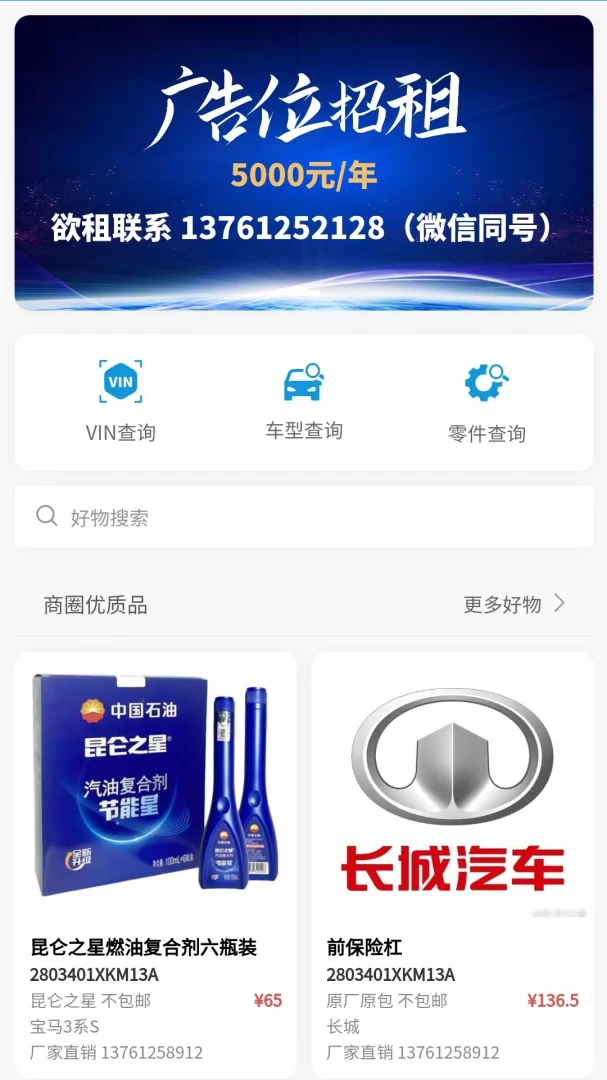This screenshot has height=1080, width=607.
Task: Open VIN查询
Action: (x=121, y=401)
